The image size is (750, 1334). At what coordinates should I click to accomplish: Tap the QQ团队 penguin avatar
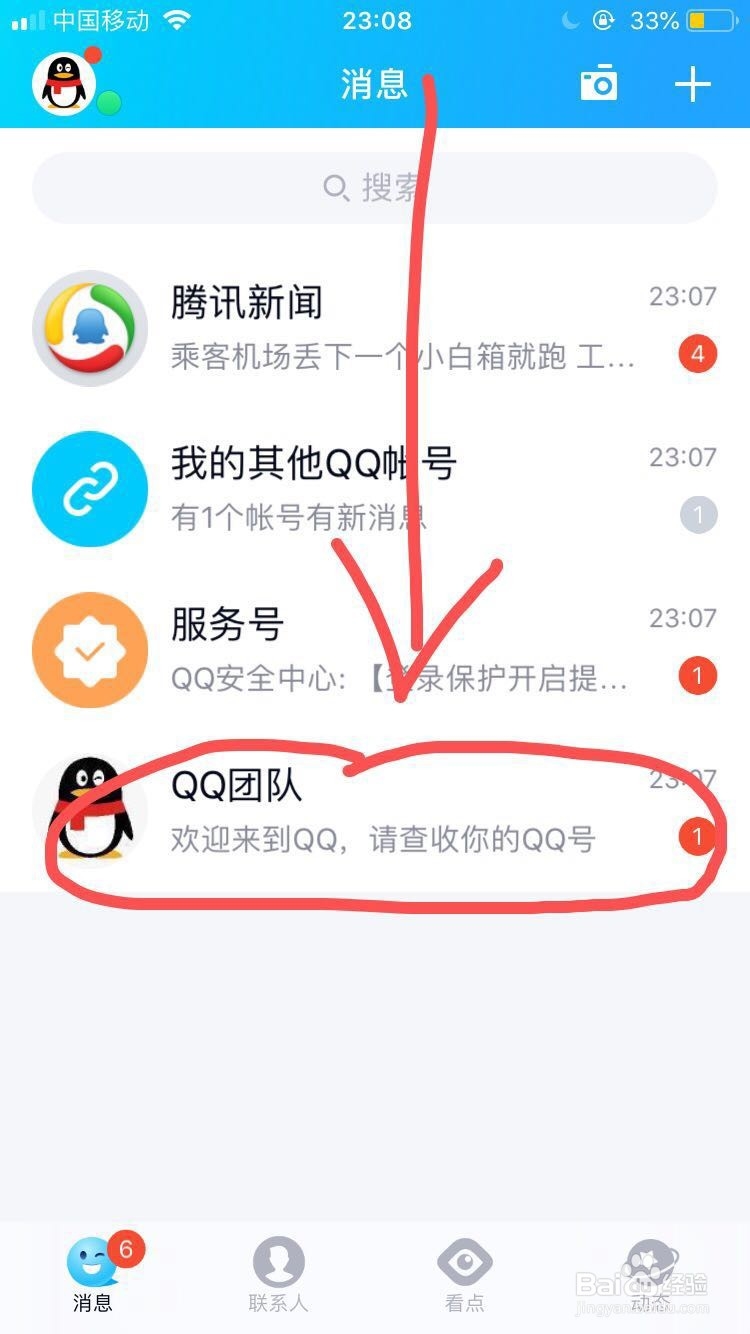click(x=90, y=812)
